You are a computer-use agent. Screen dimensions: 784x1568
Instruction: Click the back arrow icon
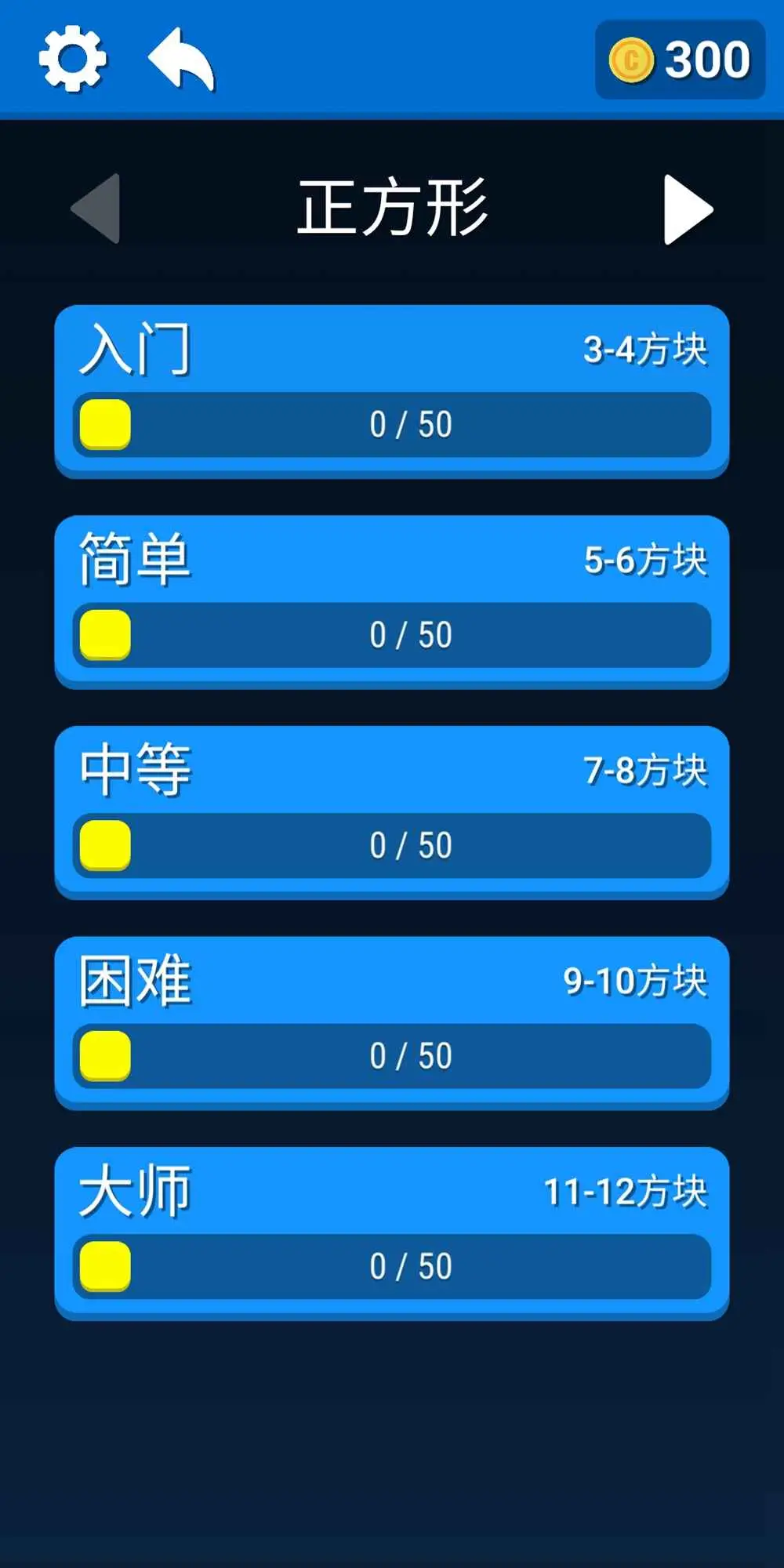coord(180,59)
